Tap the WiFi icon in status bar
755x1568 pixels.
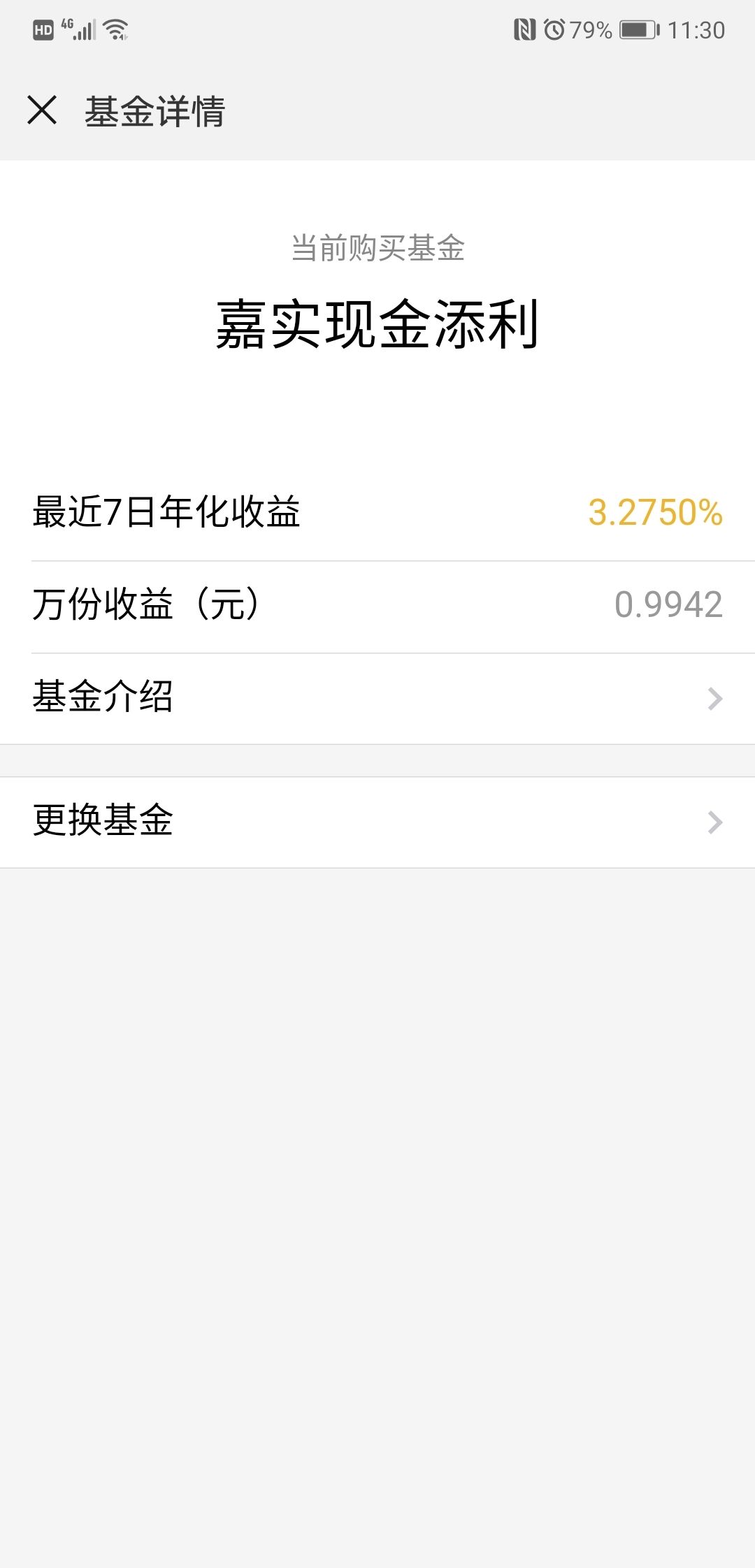pyautogui.click(x=117, y=31)
